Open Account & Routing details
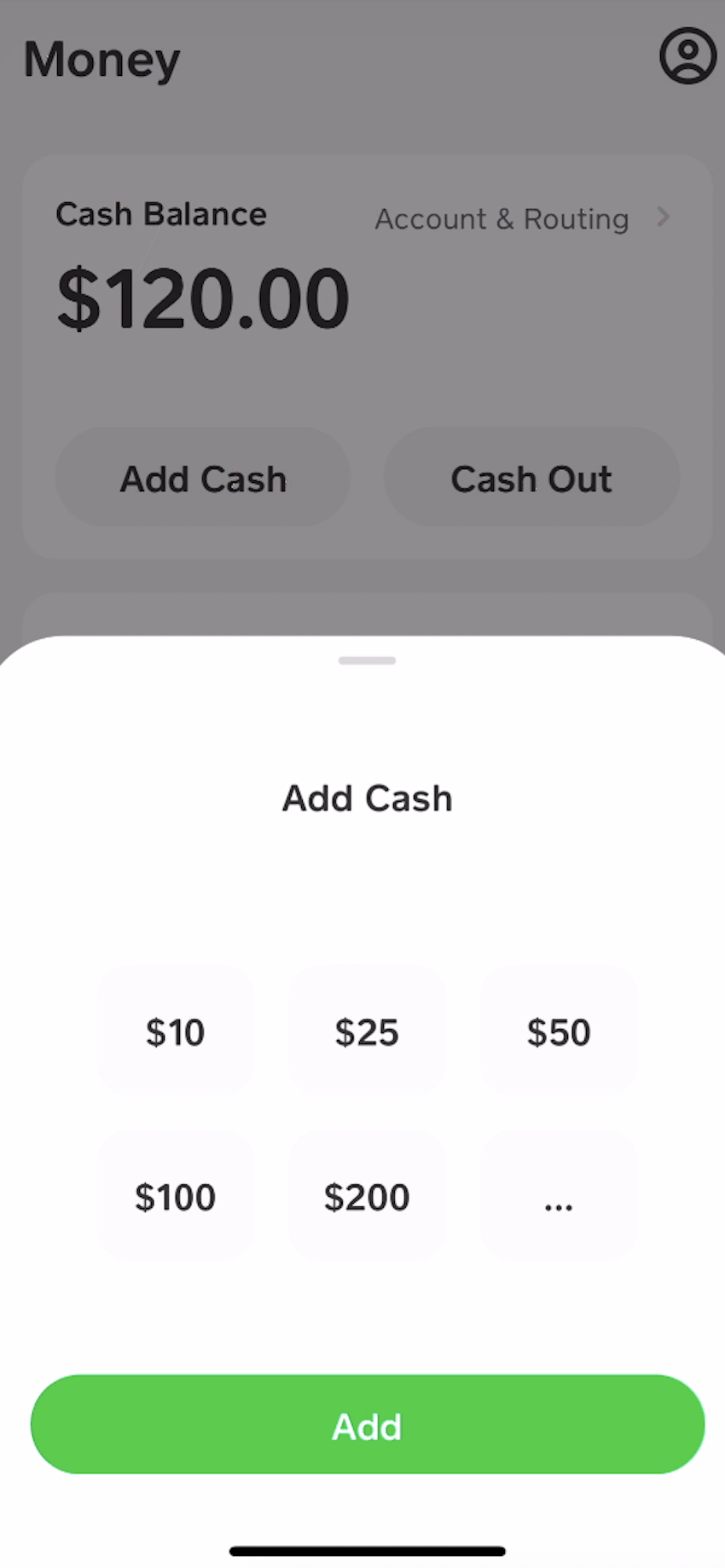Screen dimensions: 725x1568 tap(520, 219)
